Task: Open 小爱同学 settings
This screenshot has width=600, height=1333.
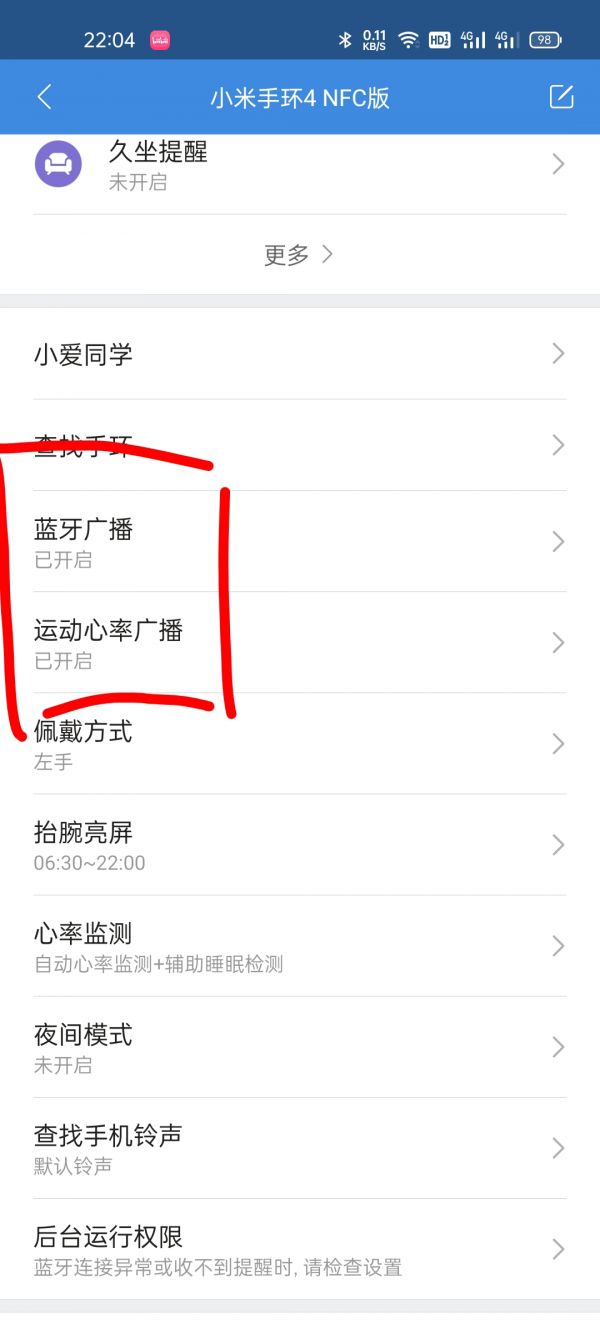Action: coord(300,354)
